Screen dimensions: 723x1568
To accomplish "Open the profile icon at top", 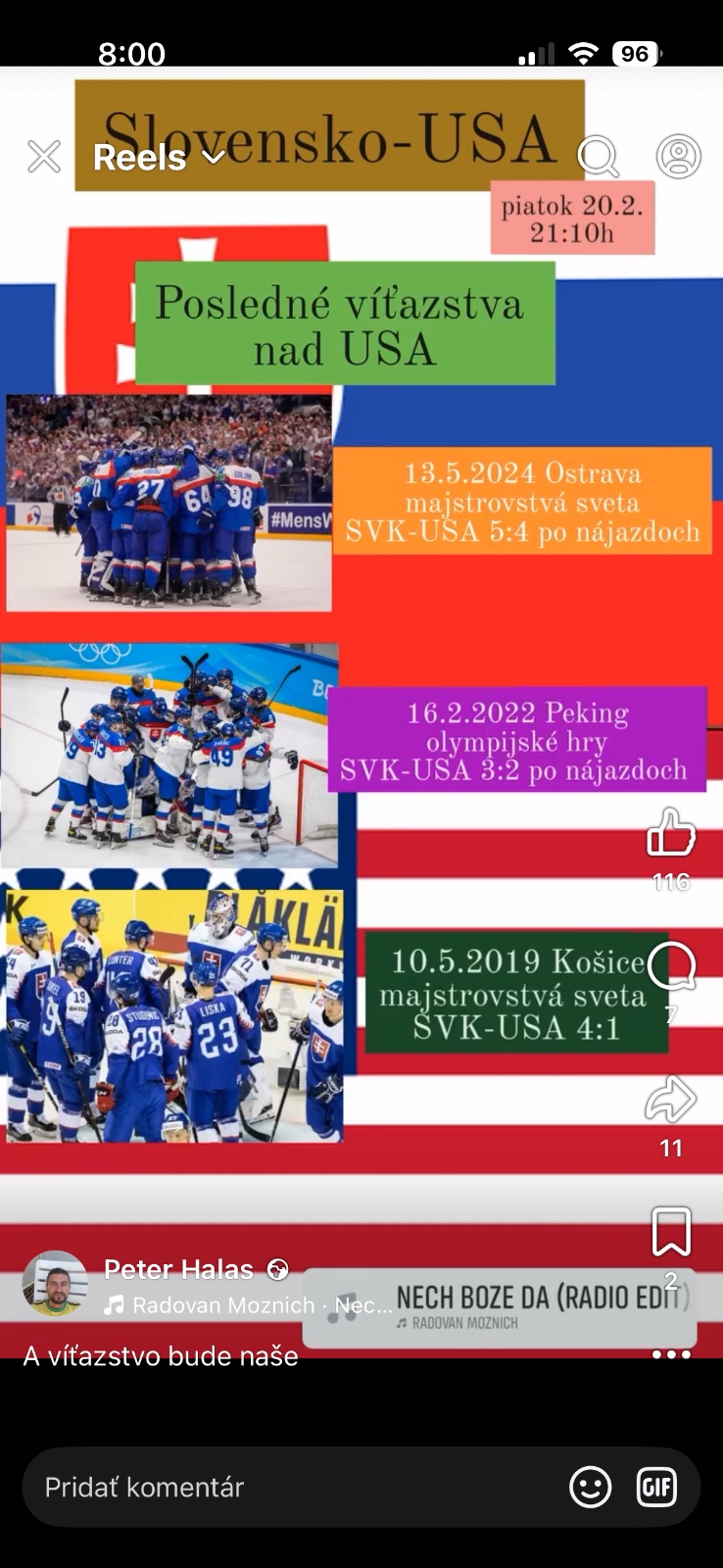I will (x=678, y=157).
